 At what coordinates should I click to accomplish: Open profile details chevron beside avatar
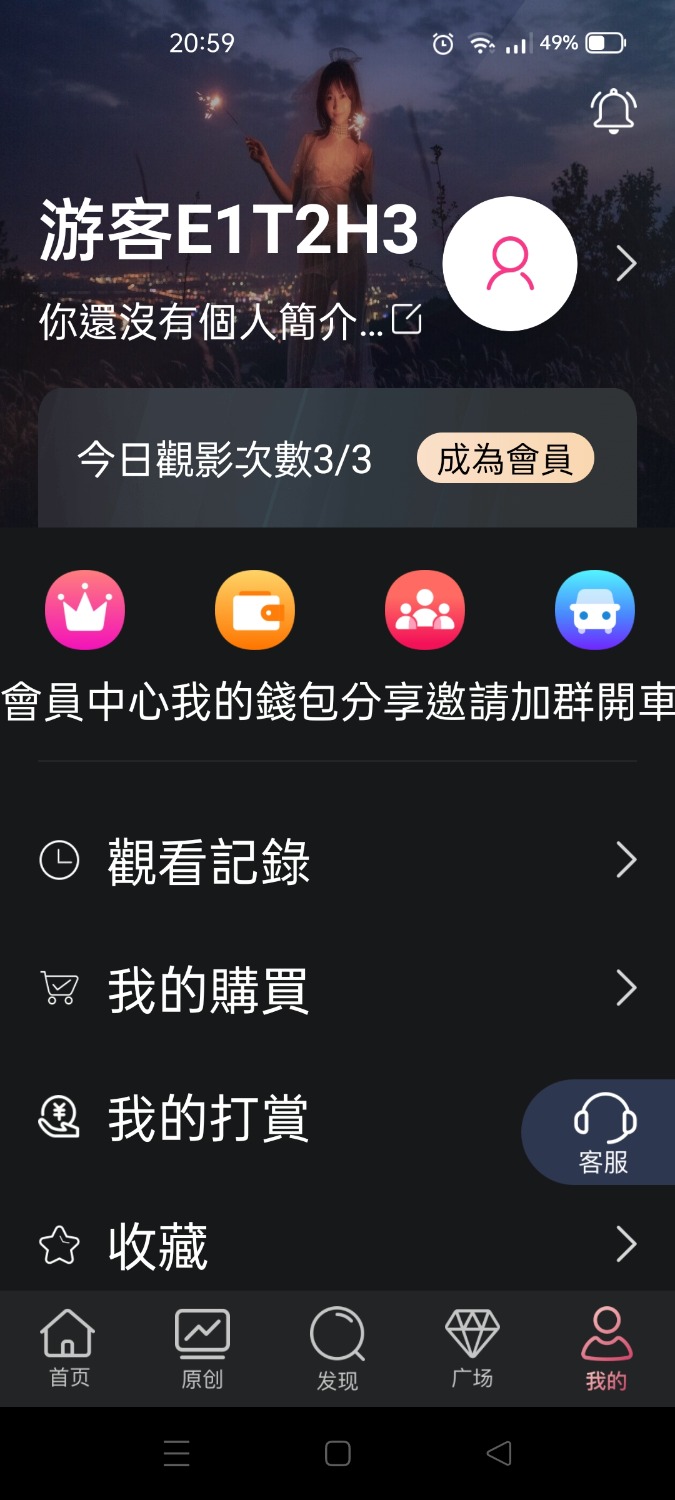tap(627, 264)
